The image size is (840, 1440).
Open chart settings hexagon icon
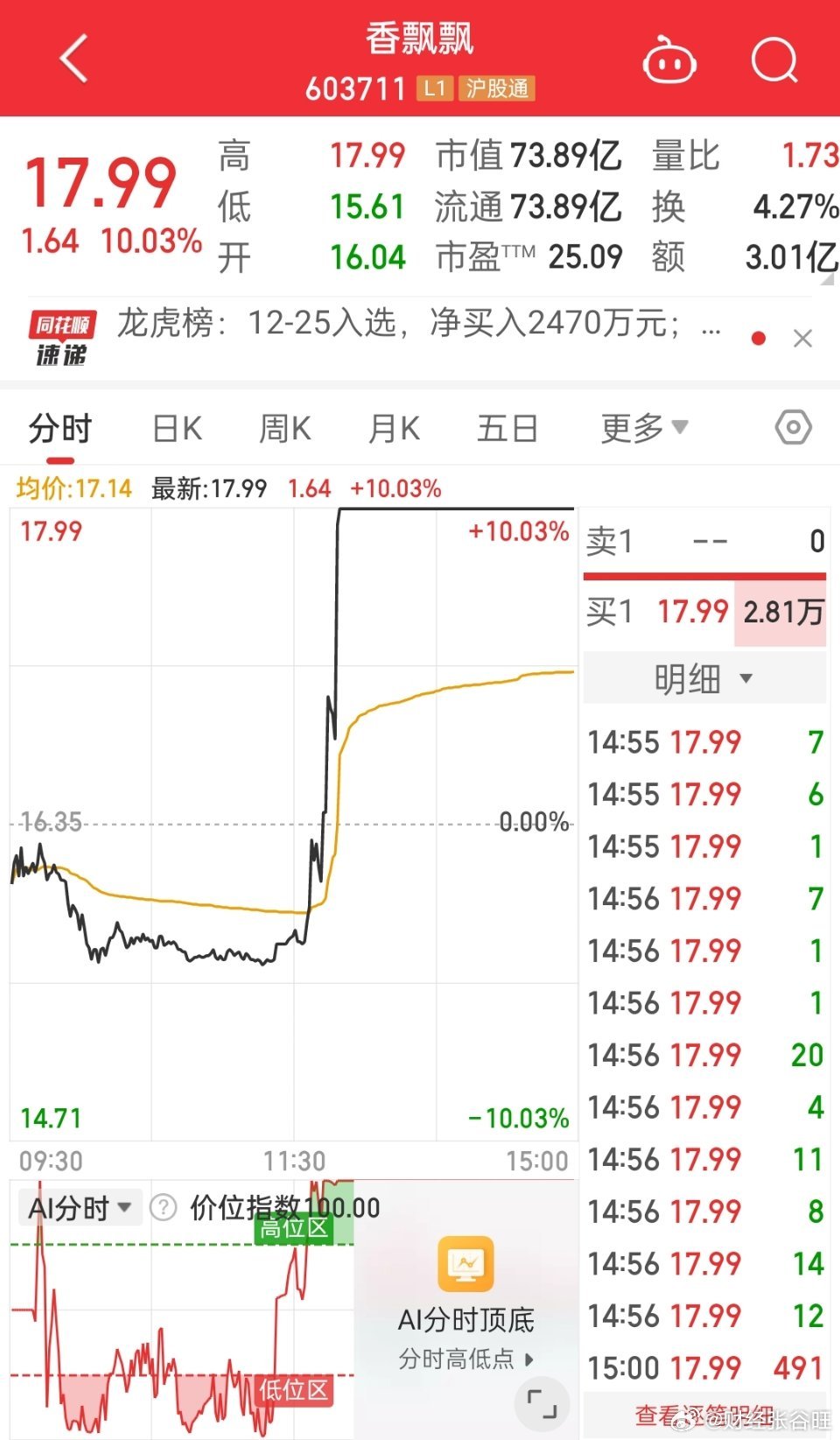pos(794,428)
